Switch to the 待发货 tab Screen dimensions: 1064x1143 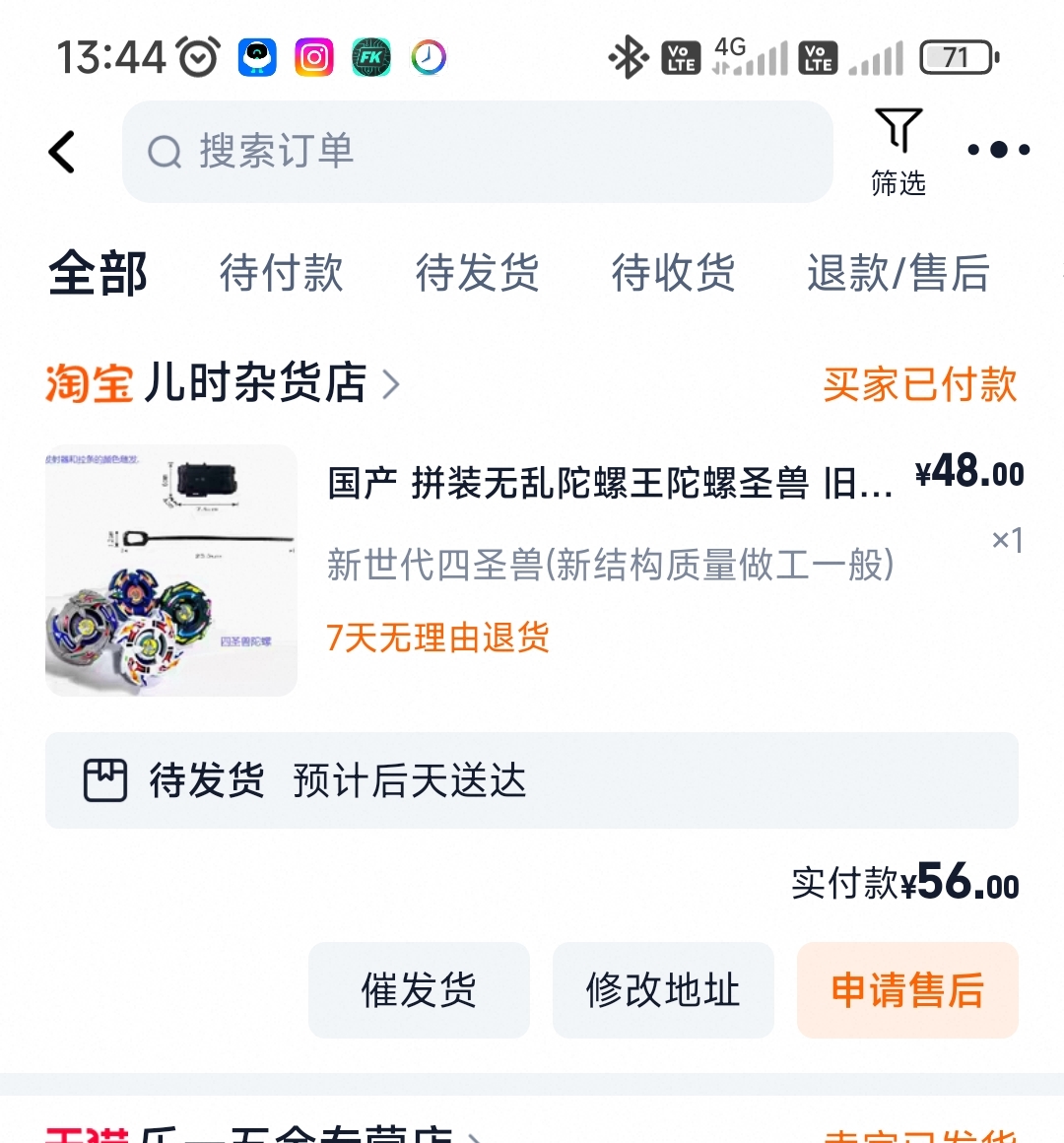coord(477,273)
